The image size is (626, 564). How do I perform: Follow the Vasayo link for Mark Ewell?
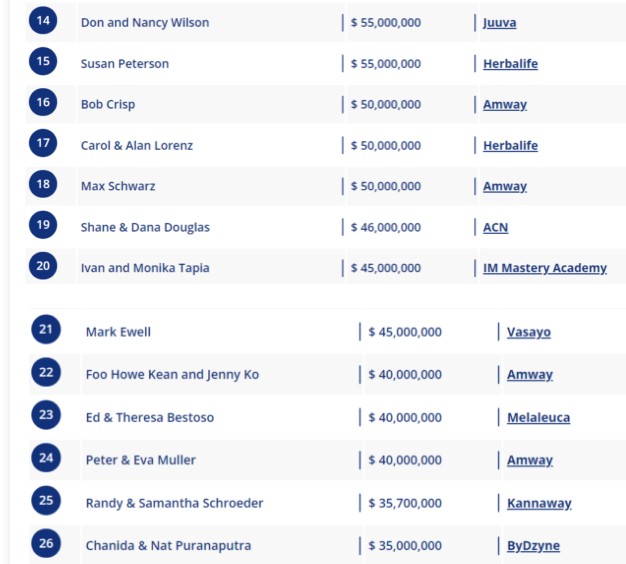pyautogui.click(x=528, y=332)
